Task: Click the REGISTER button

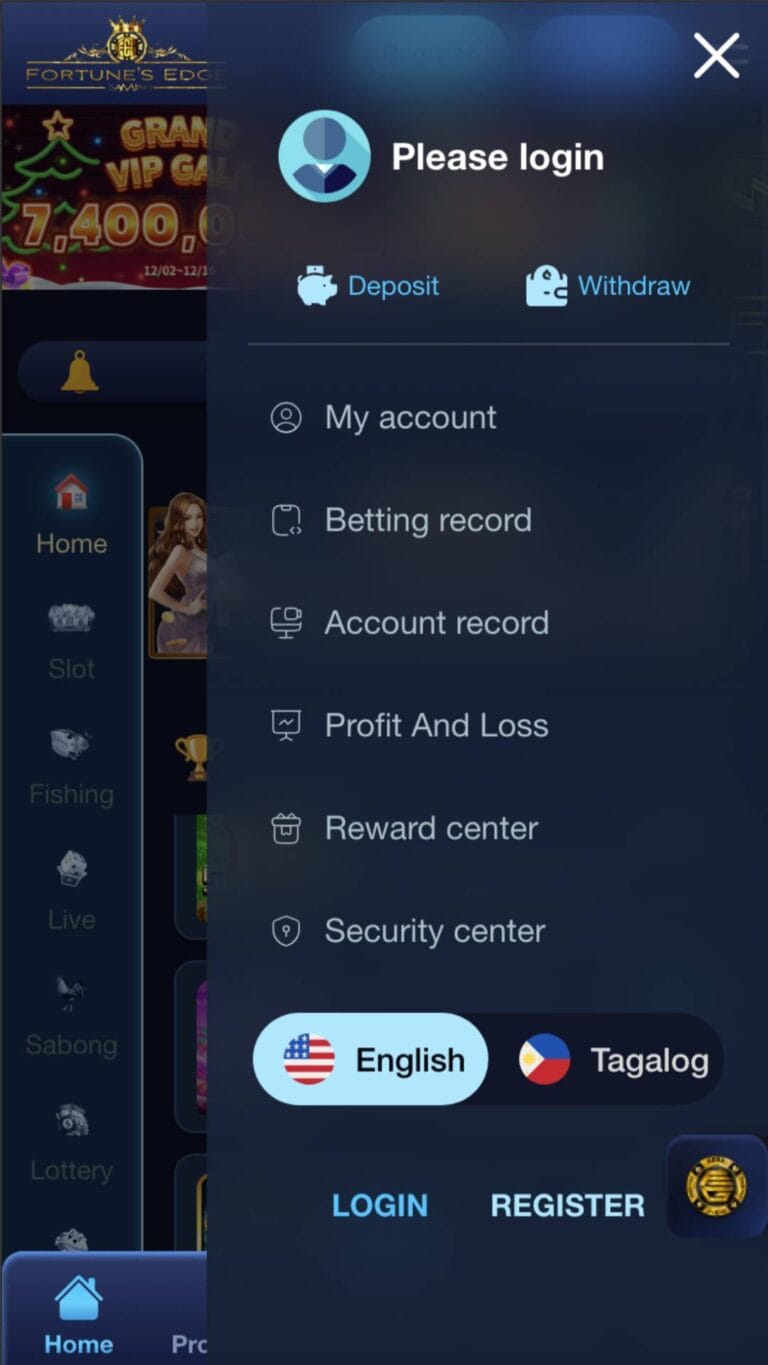Action: point(566,1204)
